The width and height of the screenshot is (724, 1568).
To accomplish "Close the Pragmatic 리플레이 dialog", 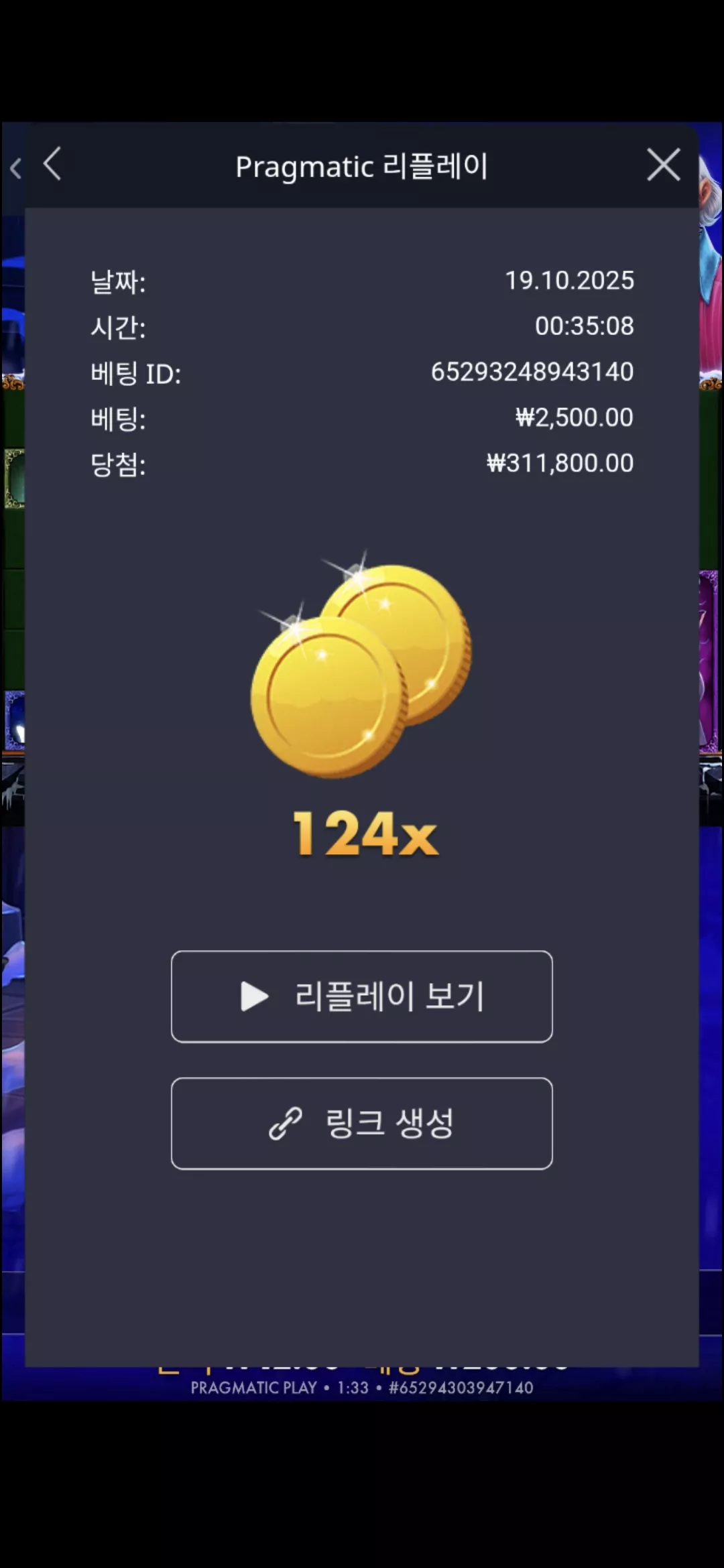I will [663, 165].
